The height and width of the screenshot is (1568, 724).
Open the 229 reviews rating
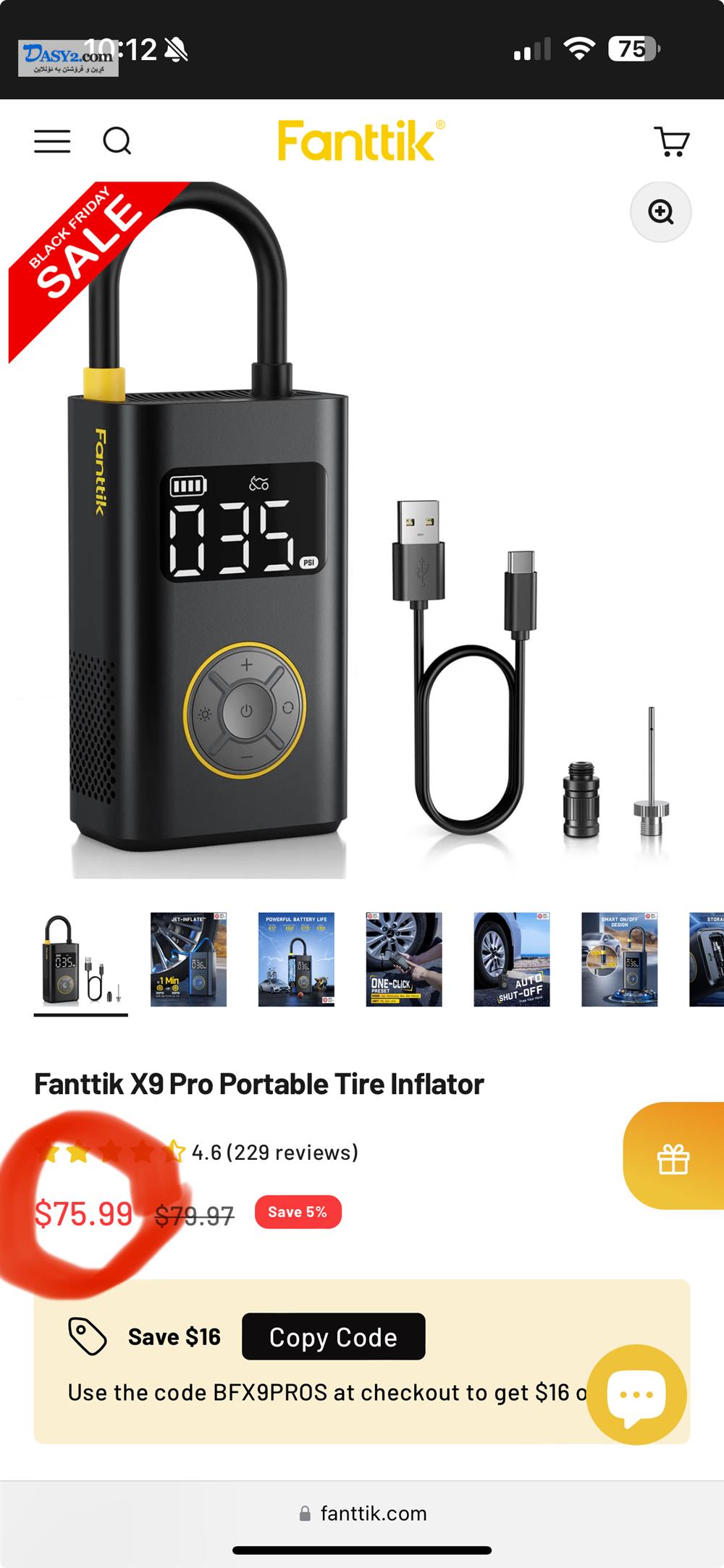(x=274, y=1152)
